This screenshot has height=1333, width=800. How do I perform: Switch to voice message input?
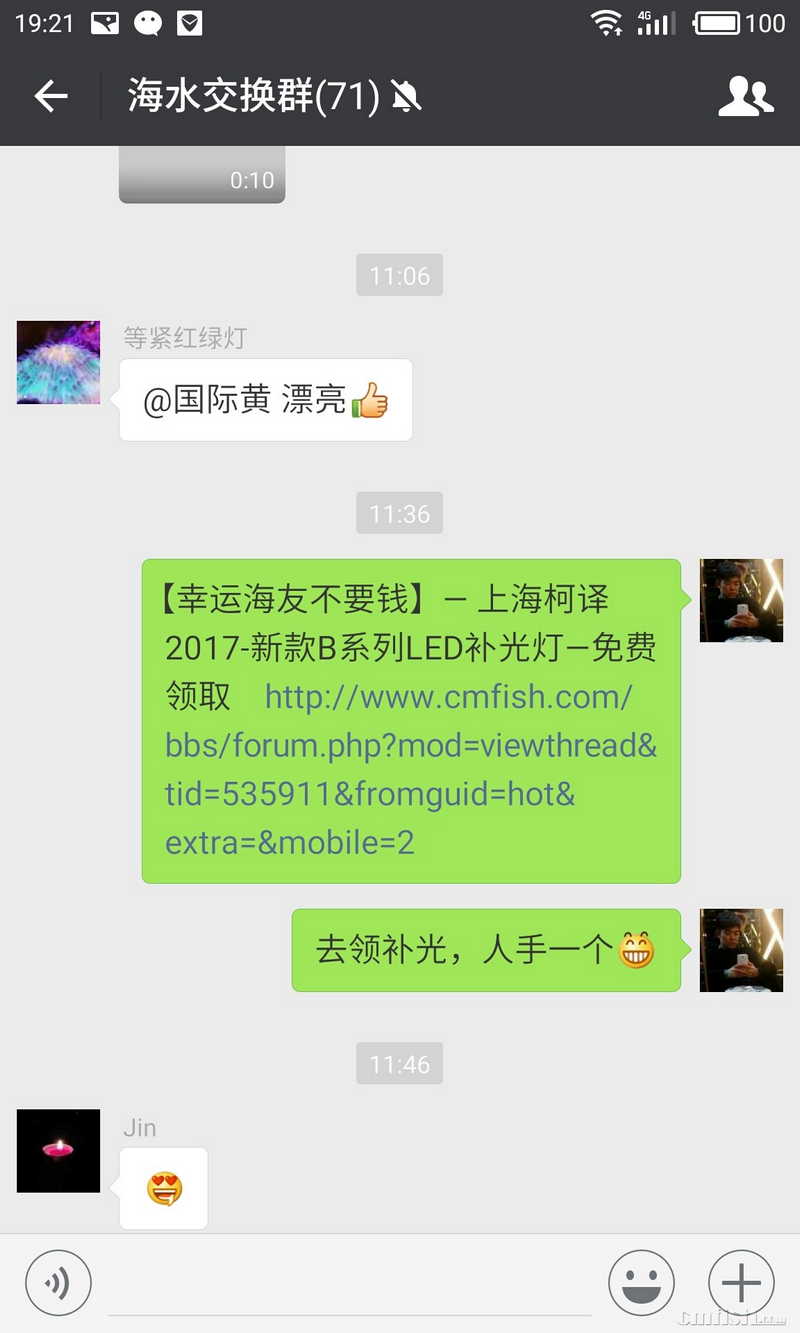pos(58,1283)
